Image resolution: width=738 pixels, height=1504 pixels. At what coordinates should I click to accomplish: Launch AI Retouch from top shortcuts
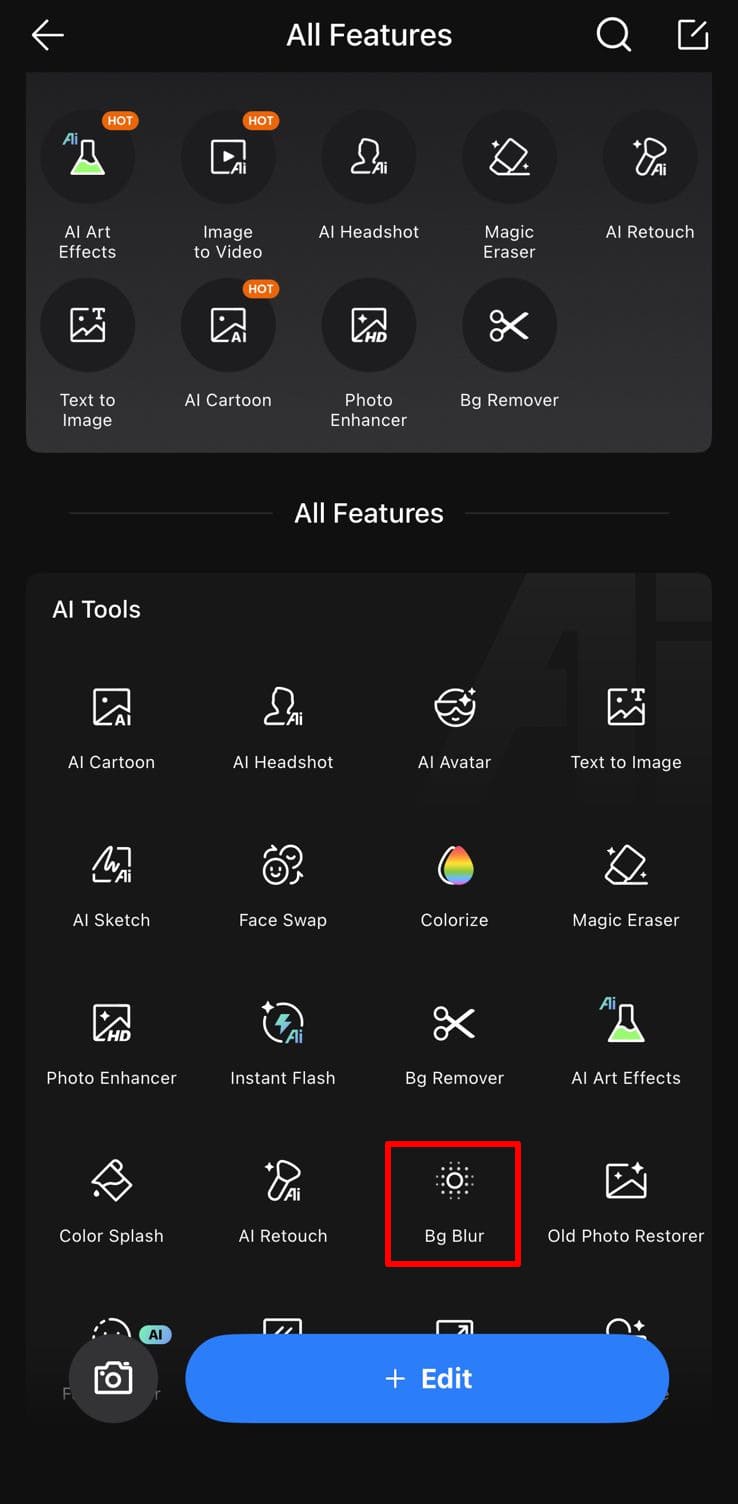[x=650, y=158]
